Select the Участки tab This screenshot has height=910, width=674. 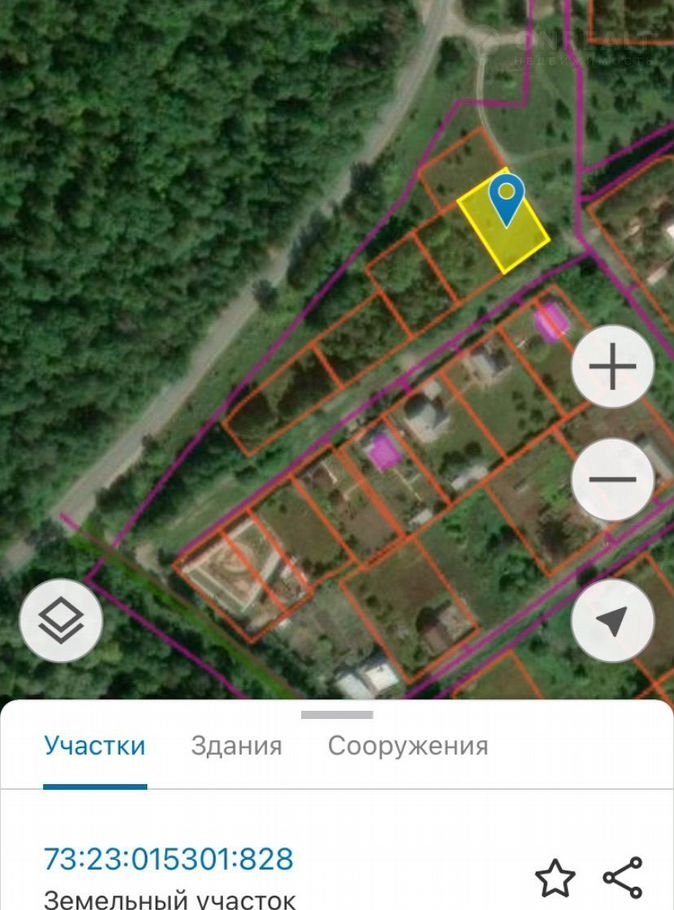pyautogui.click(x=95, y=746)
